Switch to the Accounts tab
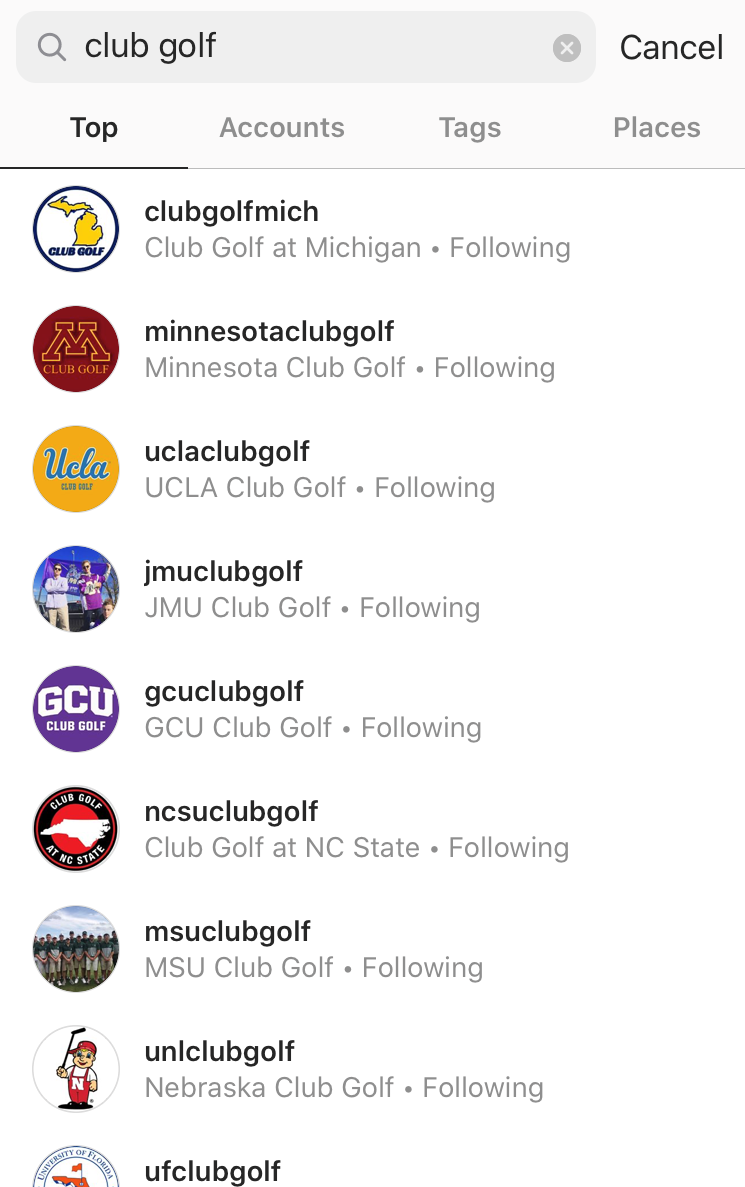This screenshot has width=745, height=1187. [x=282, y=128]
